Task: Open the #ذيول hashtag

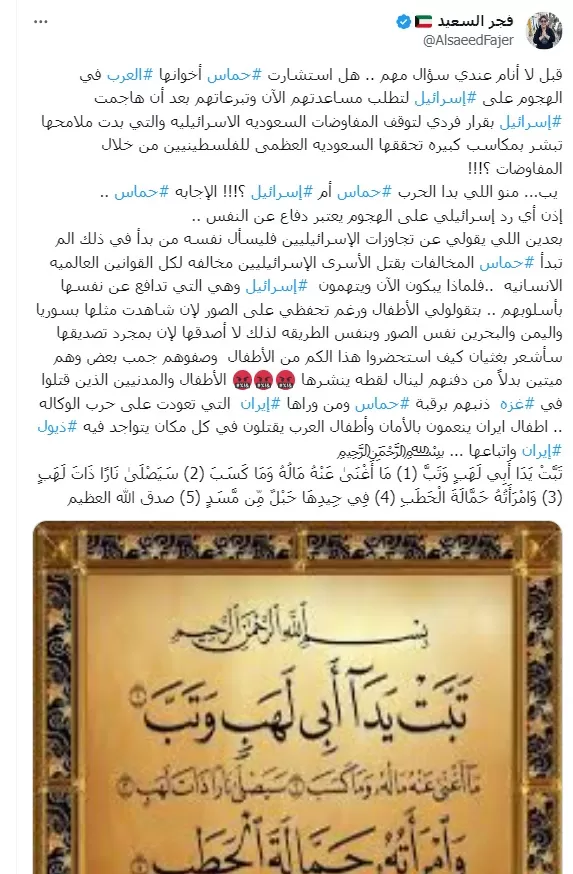Action: tap(57, 427)
